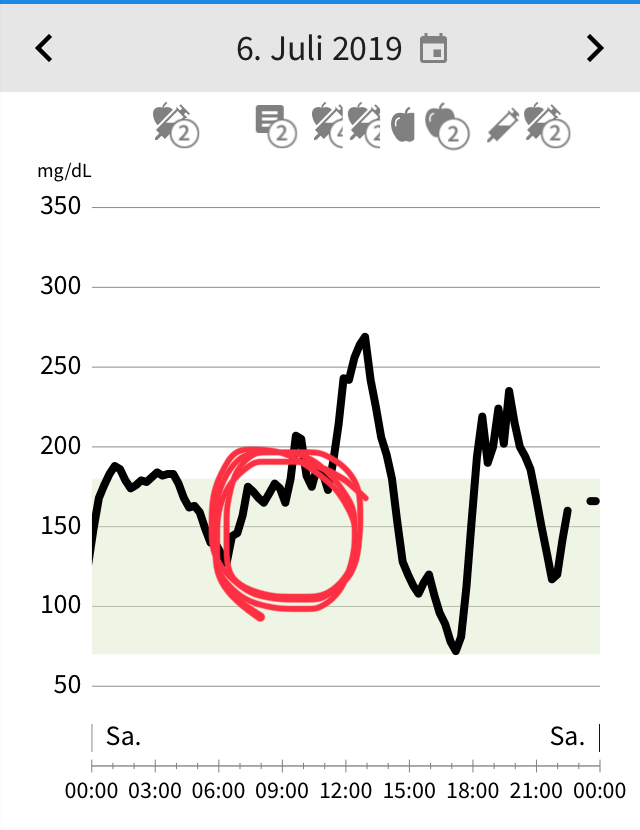This screenshot has width=640, height=830.
Task: Open the single apple food entry
Action: [x=402, y=125]
